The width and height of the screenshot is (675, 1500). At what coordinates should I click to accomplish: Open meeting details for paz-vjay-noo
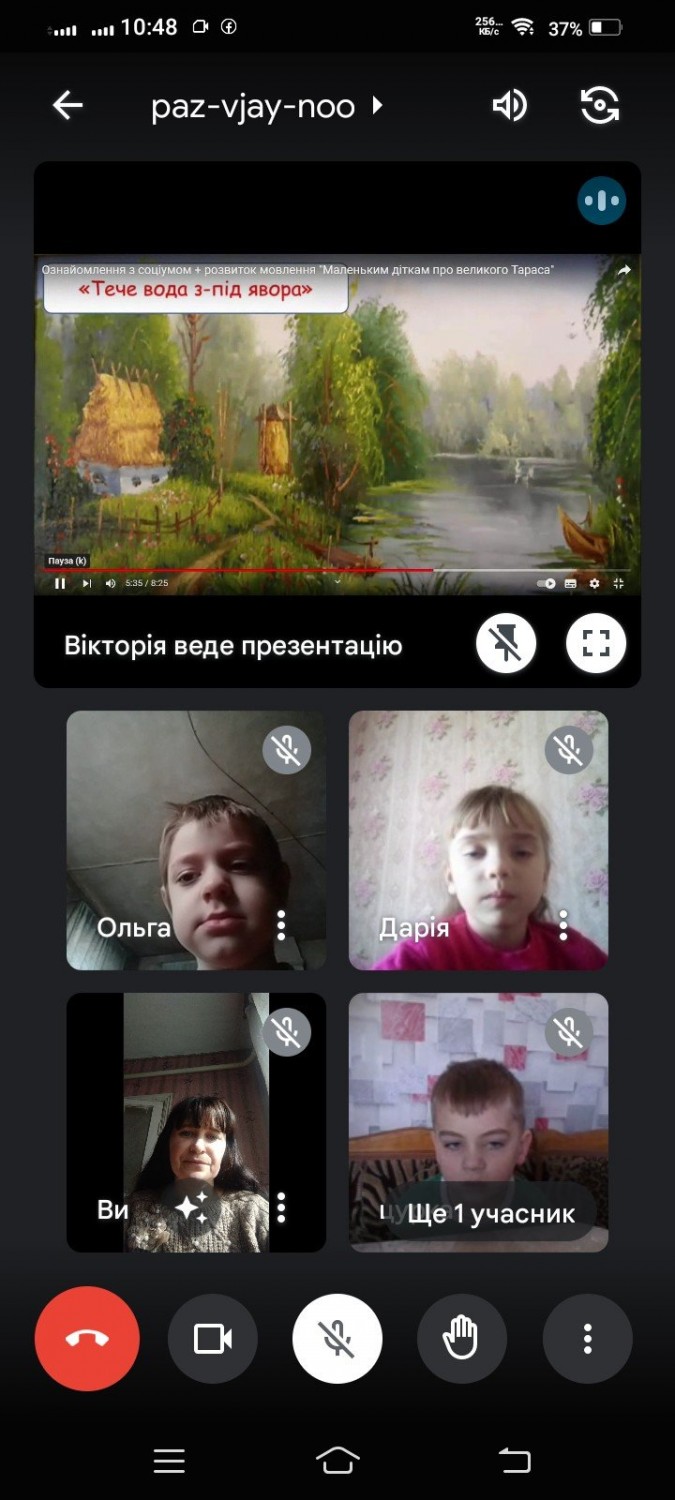click(267, 106)
